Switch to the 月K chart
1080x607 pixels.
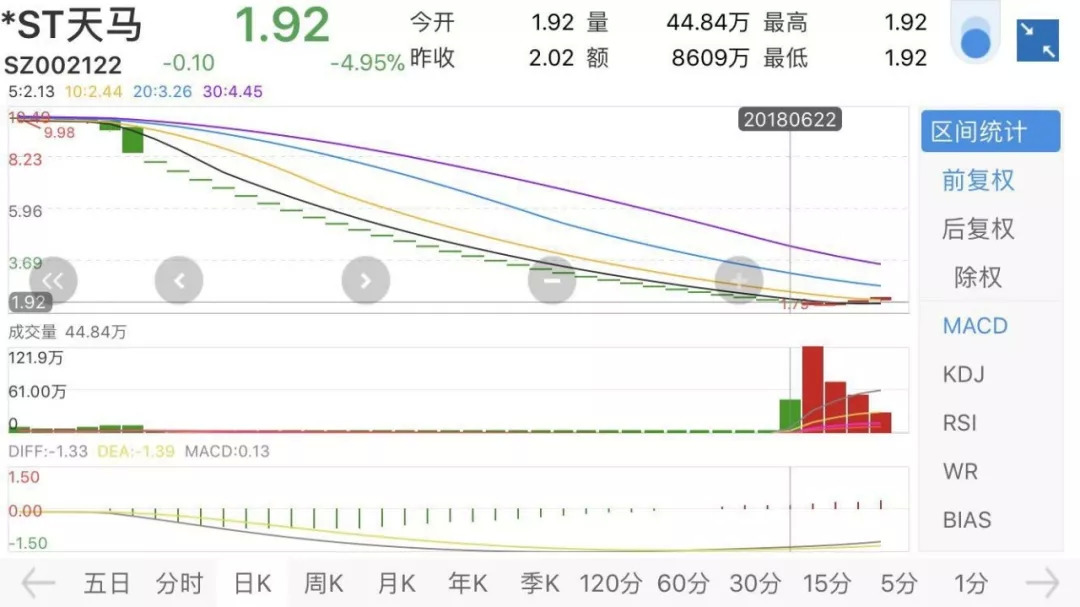[x=396, y=583]
